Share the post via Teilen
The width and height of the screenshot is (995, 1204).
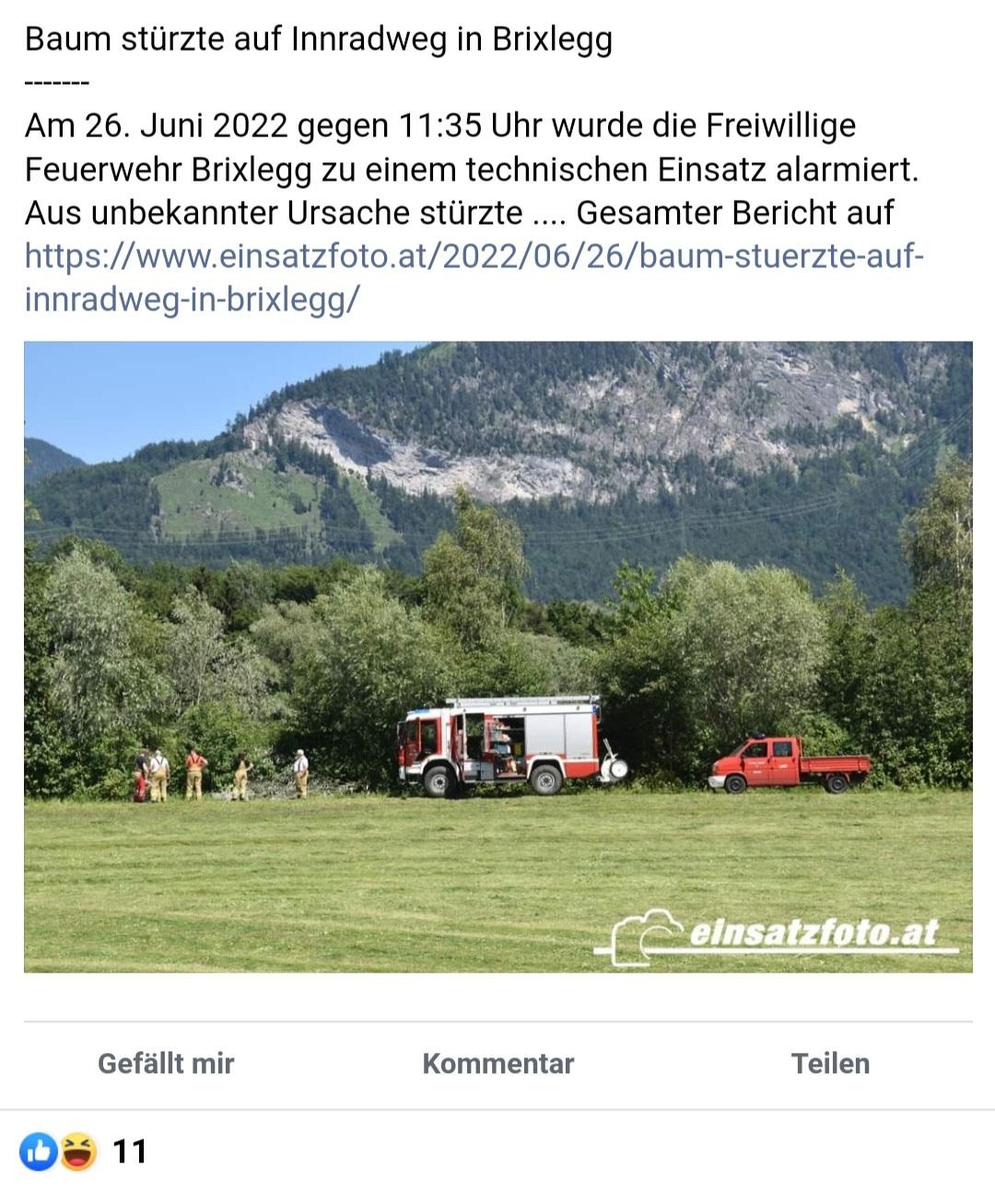[830, 1063]
